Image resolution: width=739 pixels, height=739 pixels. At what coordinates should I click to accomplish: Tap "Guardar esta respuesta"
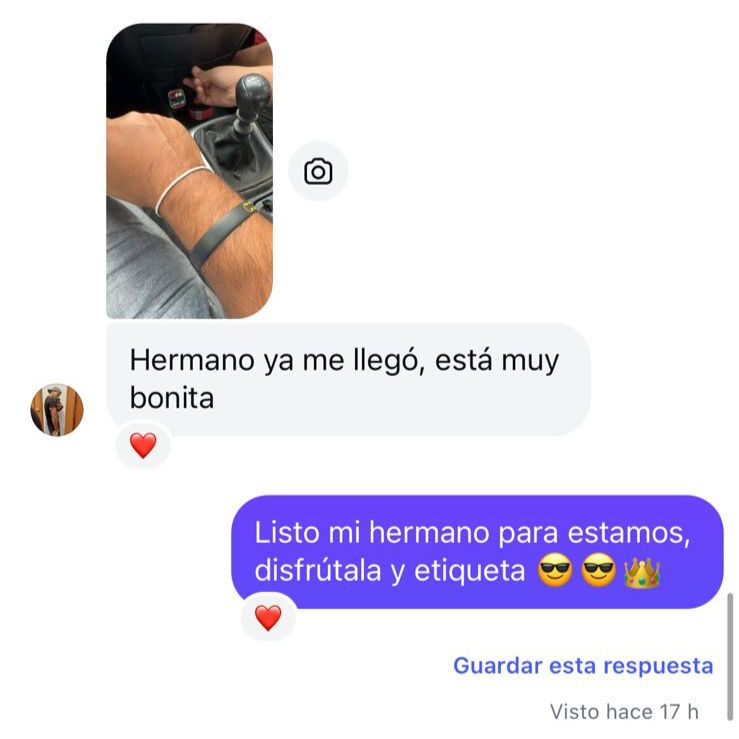[583, 666]
